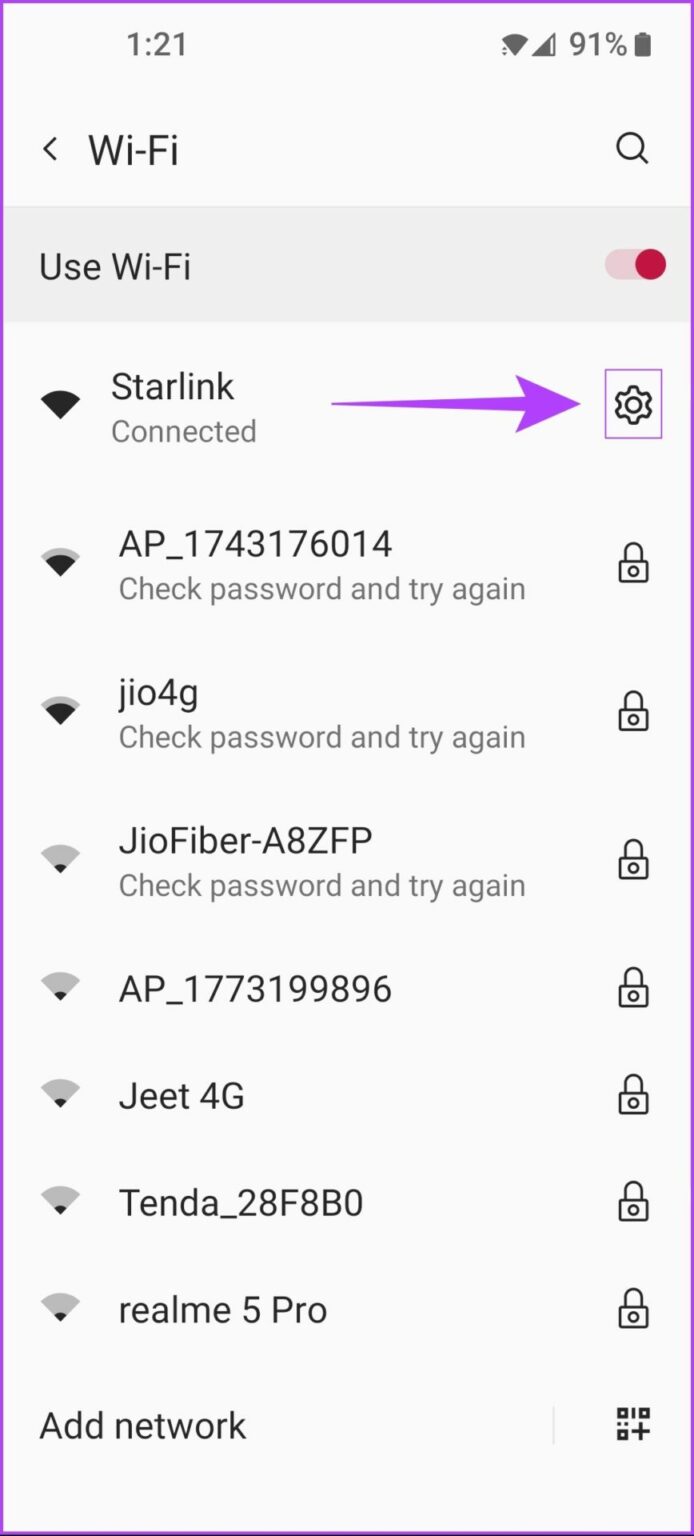
Task: Add network manually
Action: (x=143, y=1426)
